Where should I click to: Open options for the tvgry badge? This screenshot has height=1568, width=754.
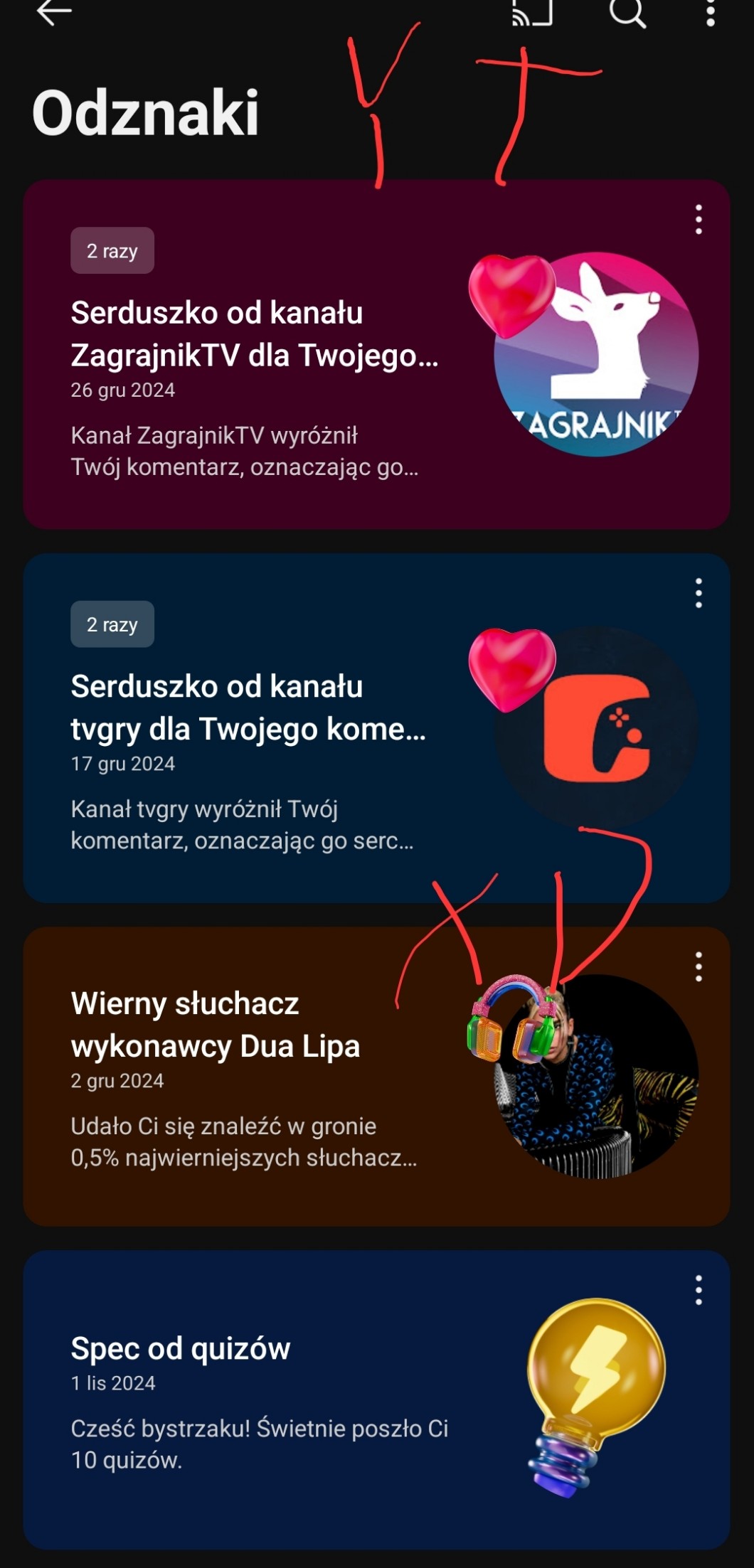click(699, 593)
